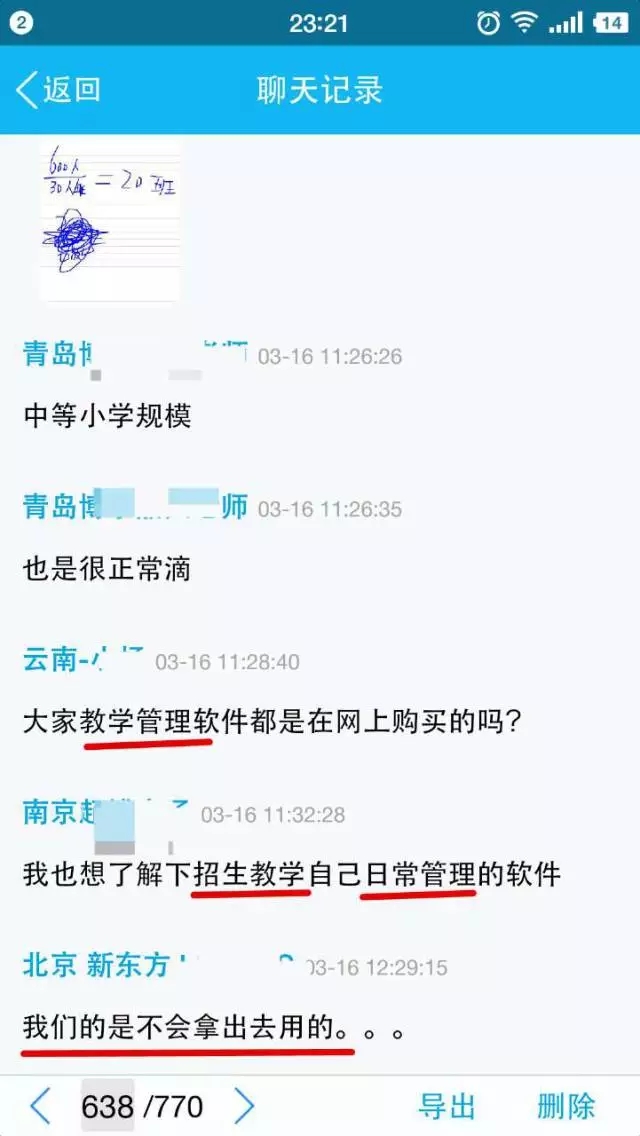The height and width of the screenshot is (1136, 640).
Task: Tap the page number field showing 638
Action: tap(107, 1106)
